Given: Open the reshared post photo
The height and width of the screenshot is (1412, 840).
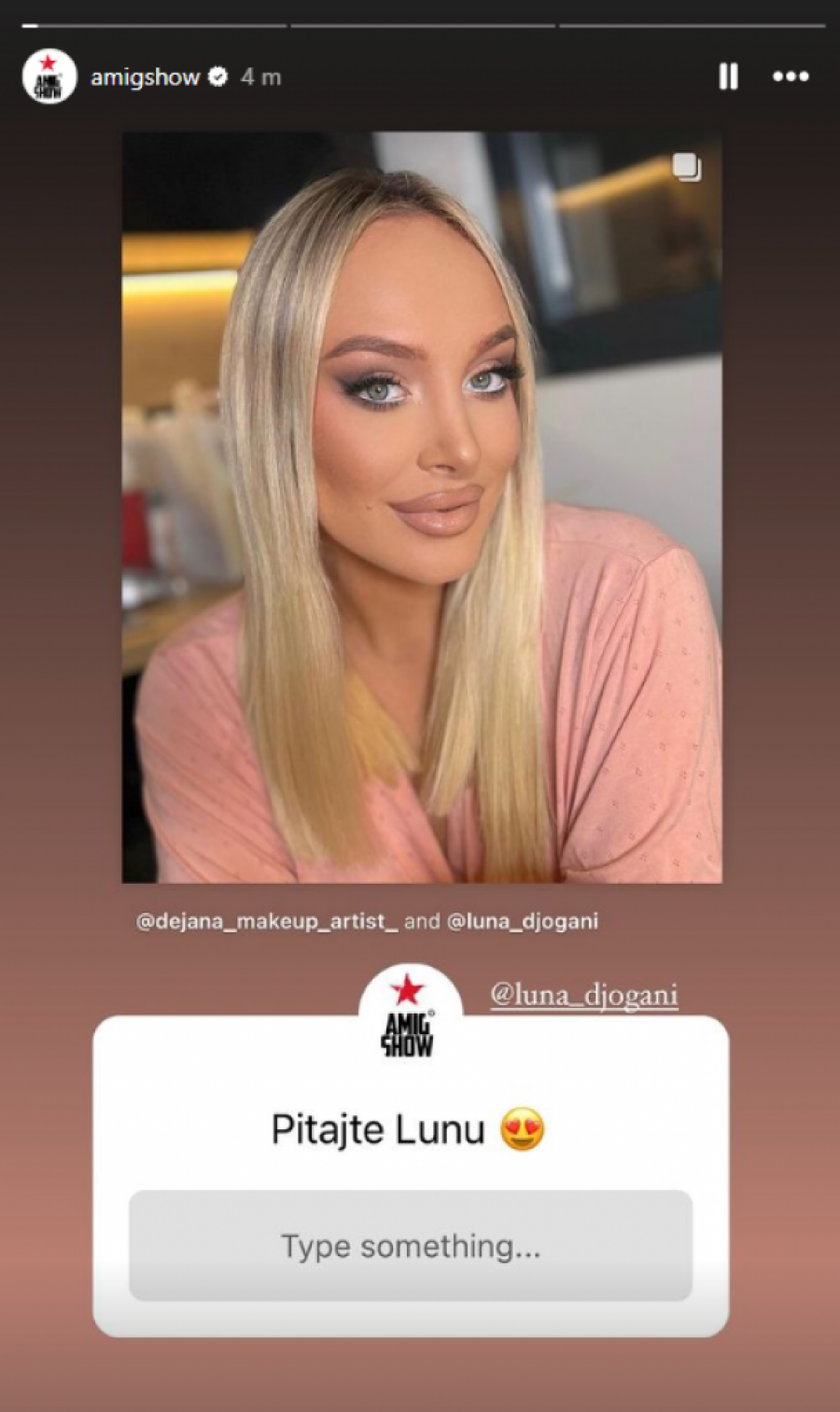Looking at the screenshot, I should coord(422,507).
